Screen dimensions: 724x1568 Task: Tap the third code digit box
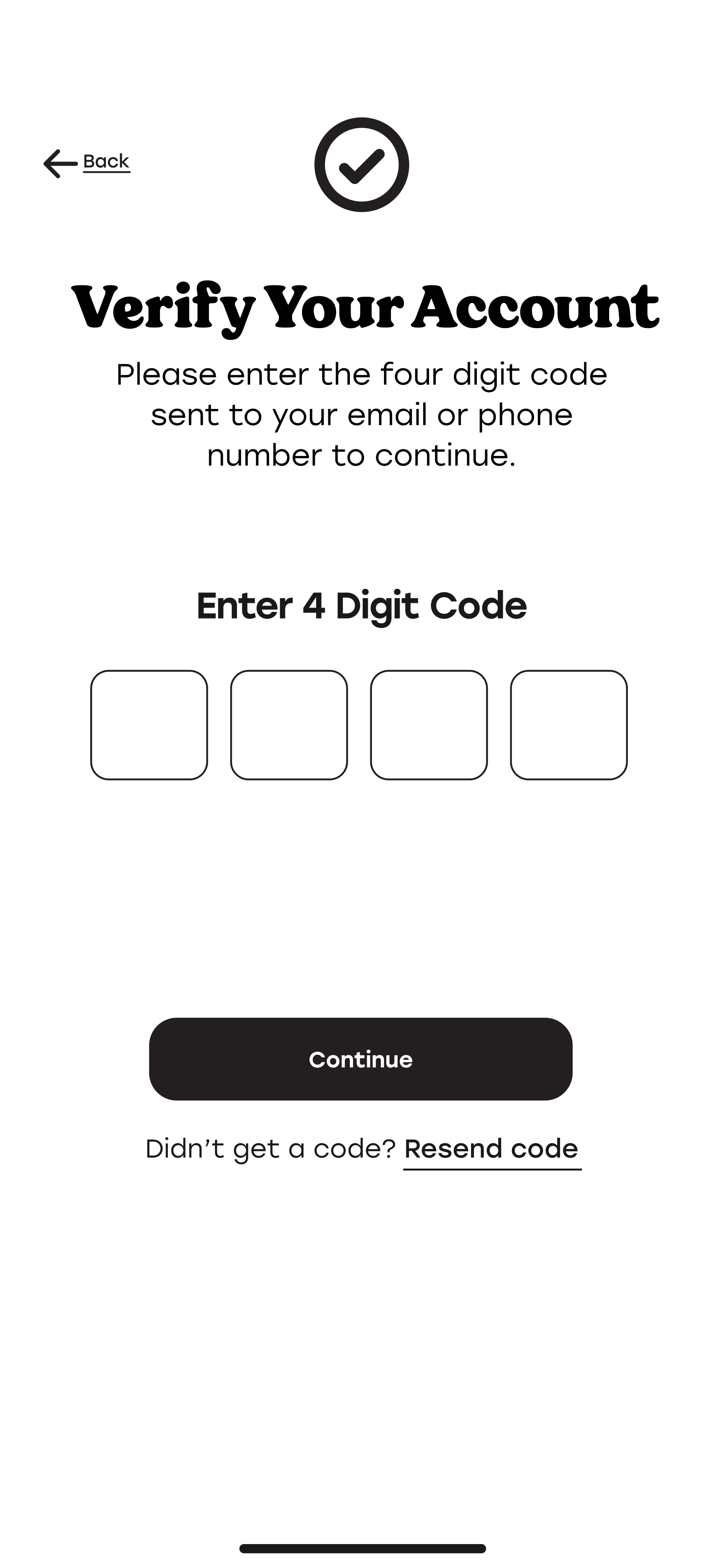pos(429,724)
